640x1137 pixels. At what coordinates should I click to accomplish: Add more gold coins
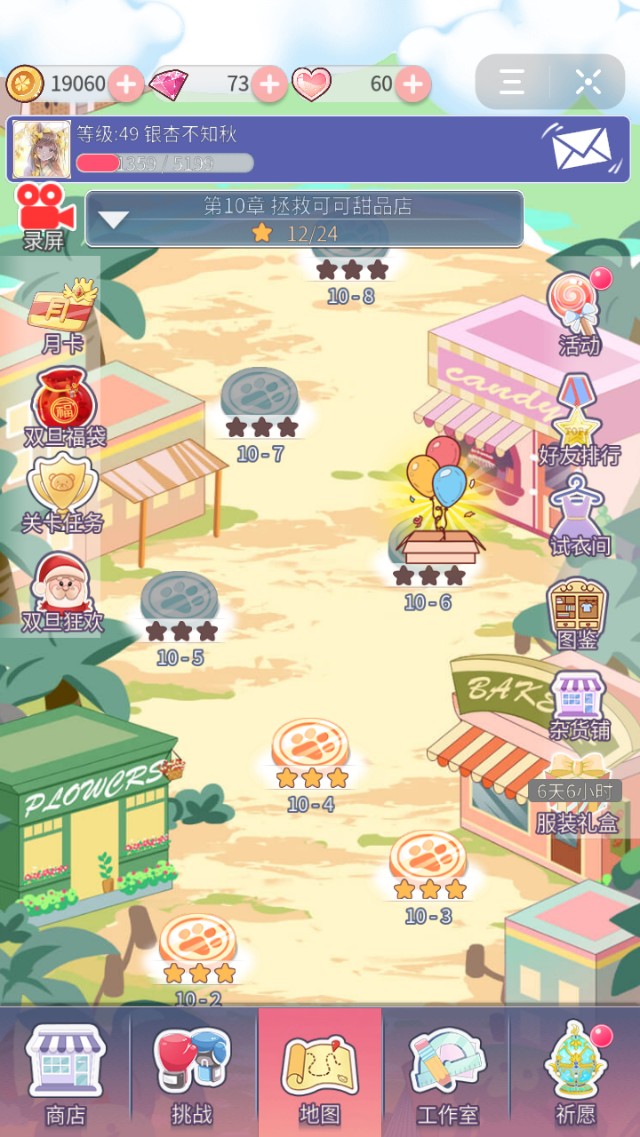[x=126, y=84]
